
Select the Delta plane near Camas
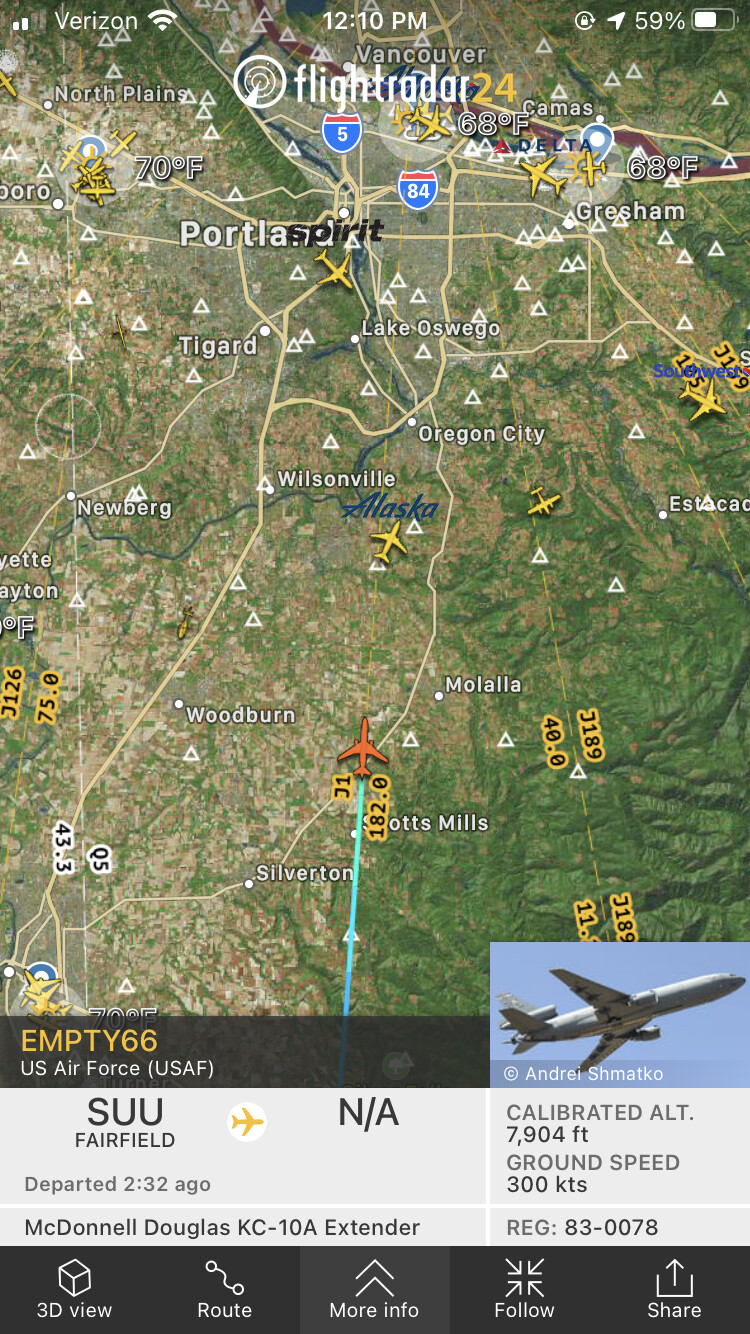pyautogui.click(x=543, y=176)
